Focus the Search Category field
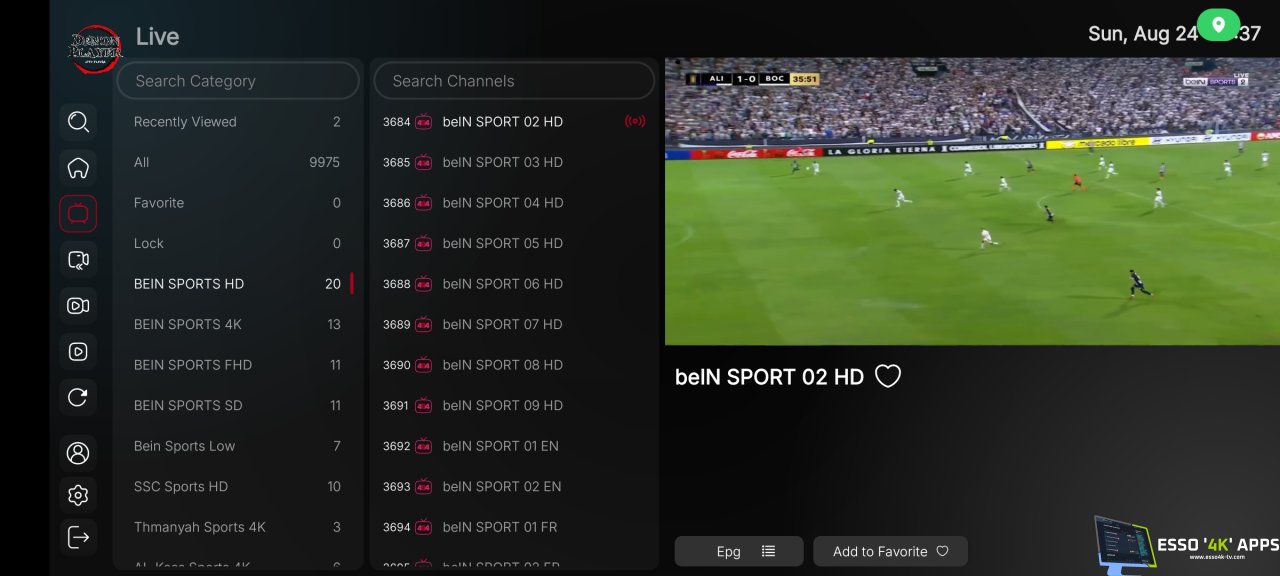 coord(238,81)
